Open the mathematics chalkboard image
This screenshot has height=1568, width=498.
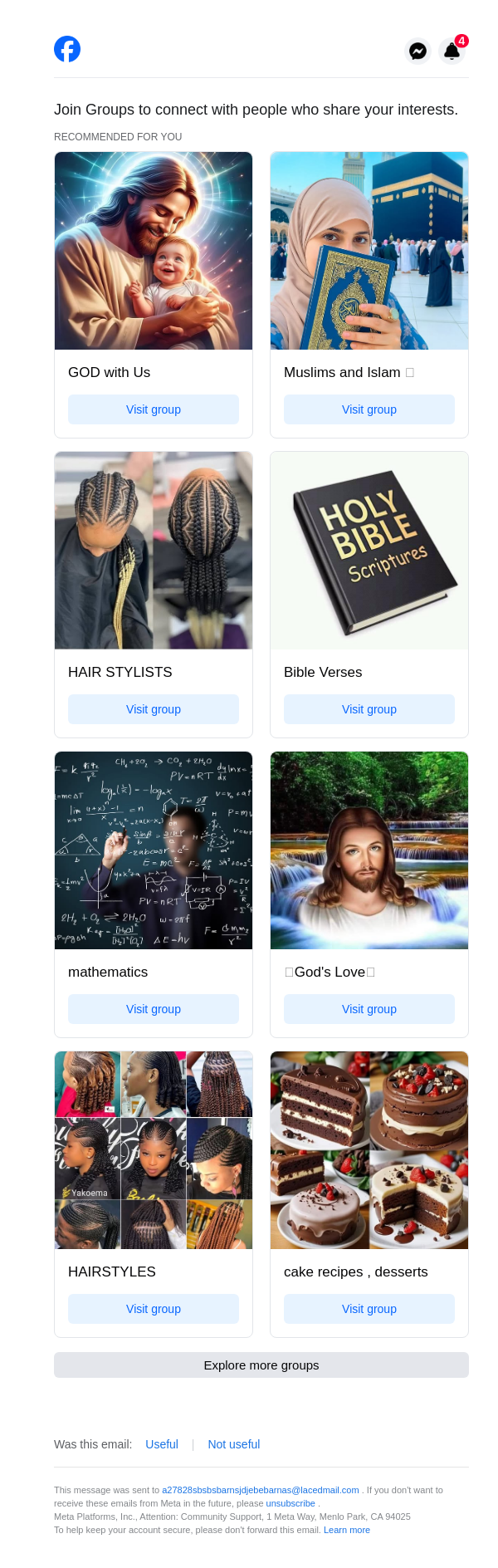154,850
